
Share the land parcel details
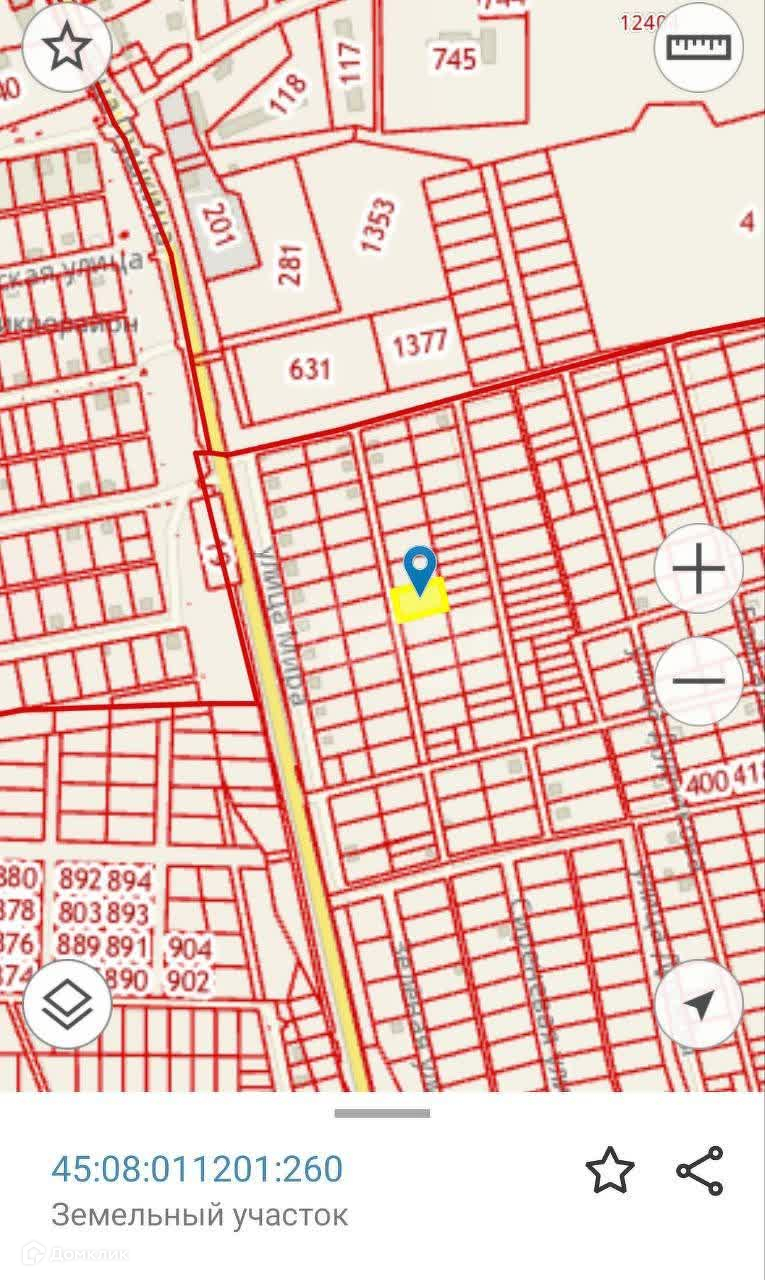pos(700,1170)
